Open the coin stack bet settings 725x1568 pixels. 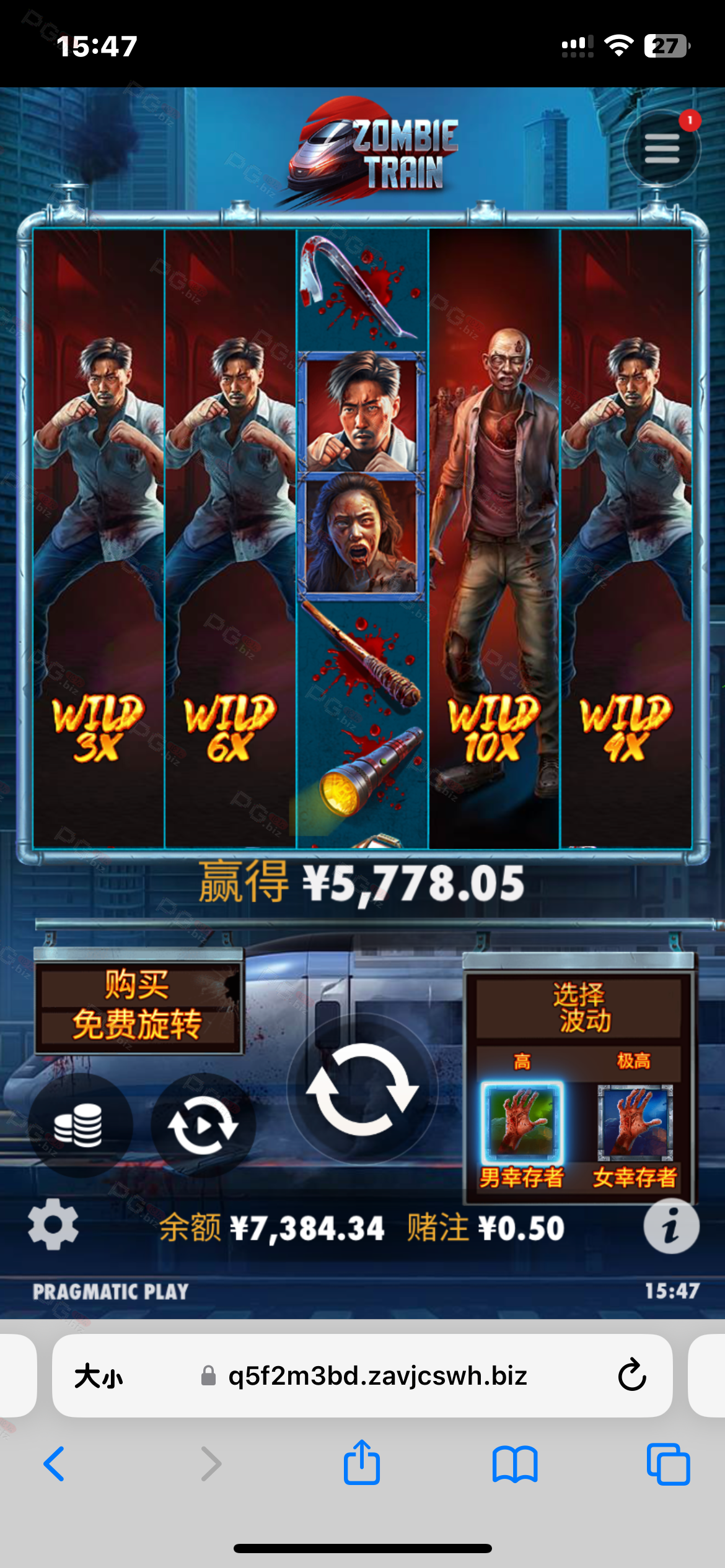click(78, 1125)
